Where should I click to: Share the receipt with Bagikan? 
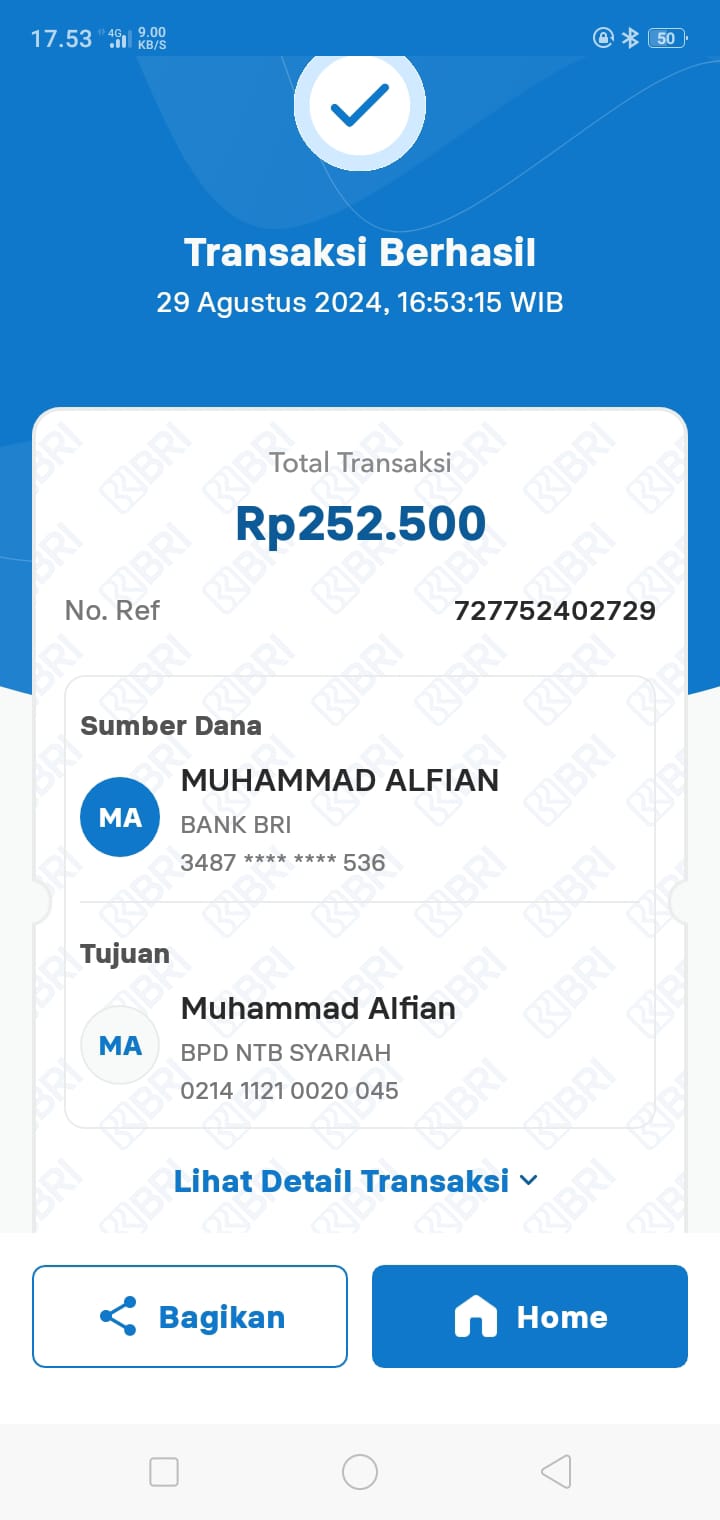tap(190, 1316)
